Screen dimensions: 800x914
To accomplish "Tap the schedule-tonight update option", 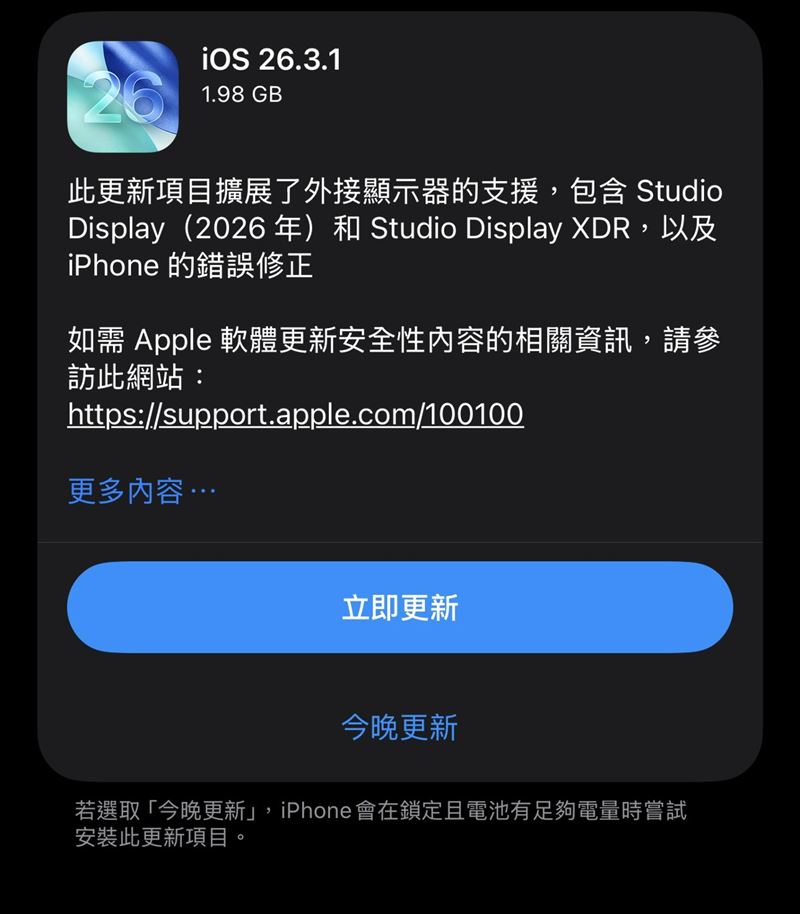I will tap(400, 729).
